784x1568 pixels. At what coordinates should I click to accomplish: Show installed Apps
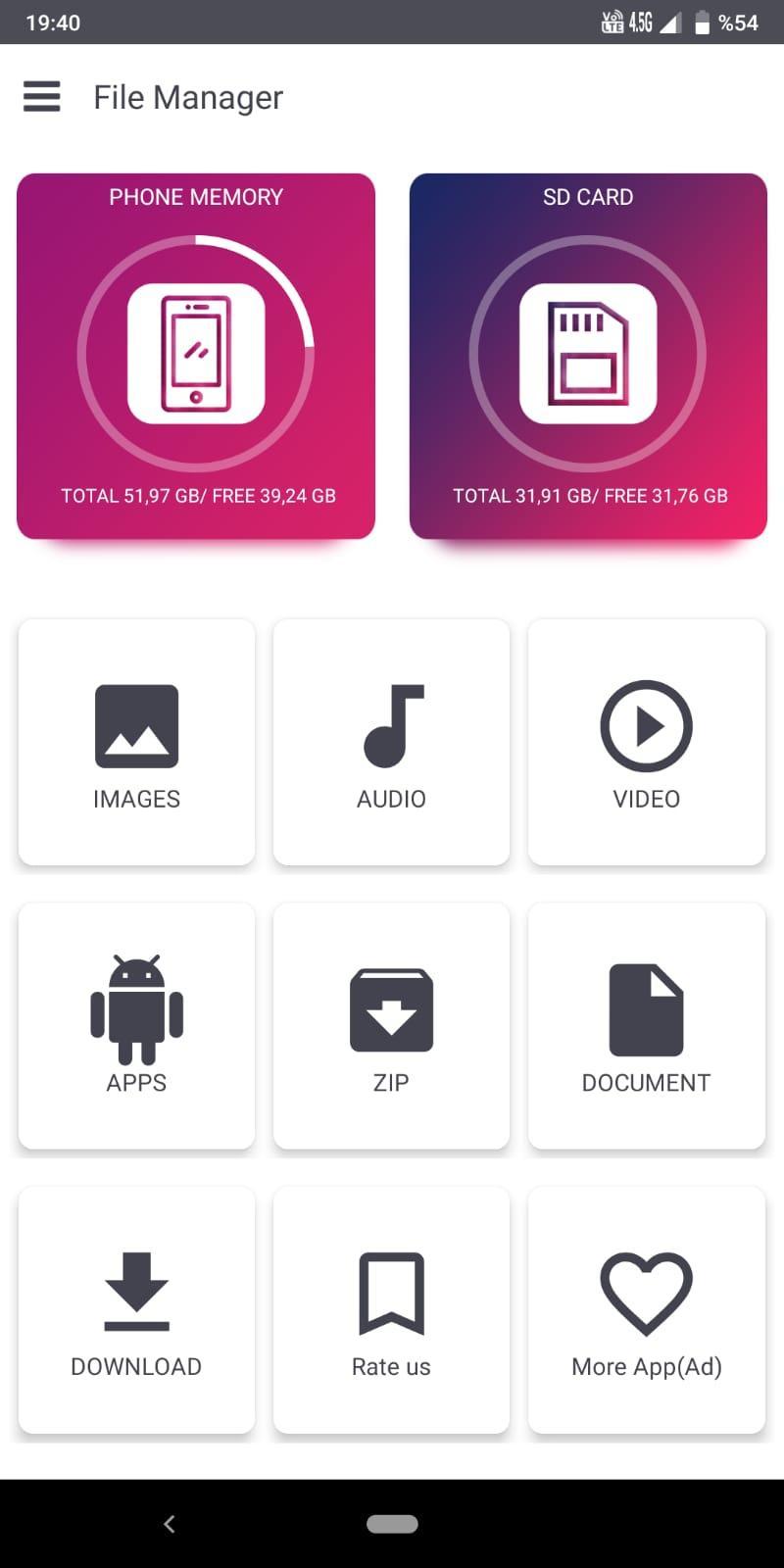click(137, 1025)
